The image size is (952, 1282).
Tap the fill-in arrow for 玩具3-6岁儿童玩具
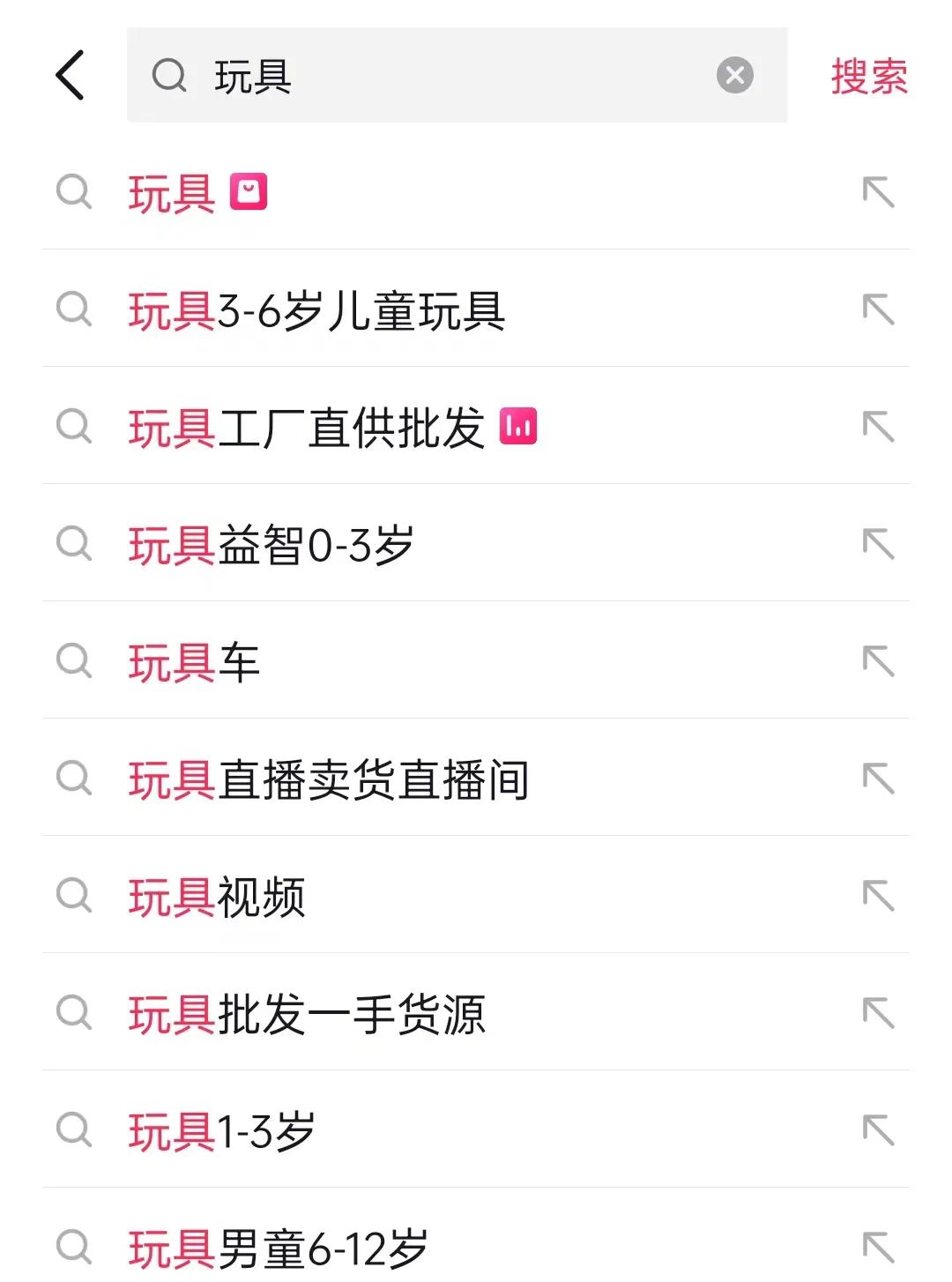[879, 310]
